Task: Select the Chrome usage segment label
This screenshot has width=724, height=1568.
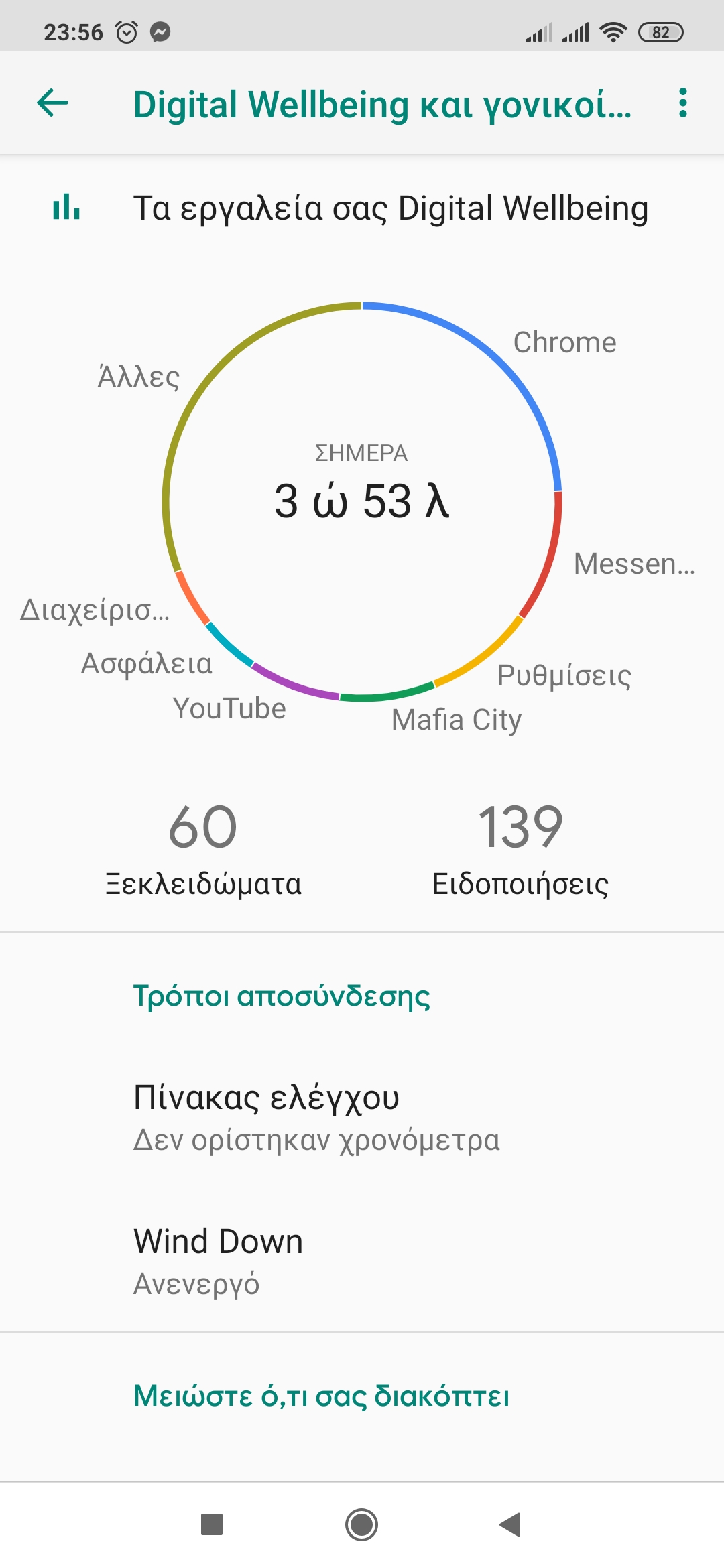Action: (x=564, y=342)
